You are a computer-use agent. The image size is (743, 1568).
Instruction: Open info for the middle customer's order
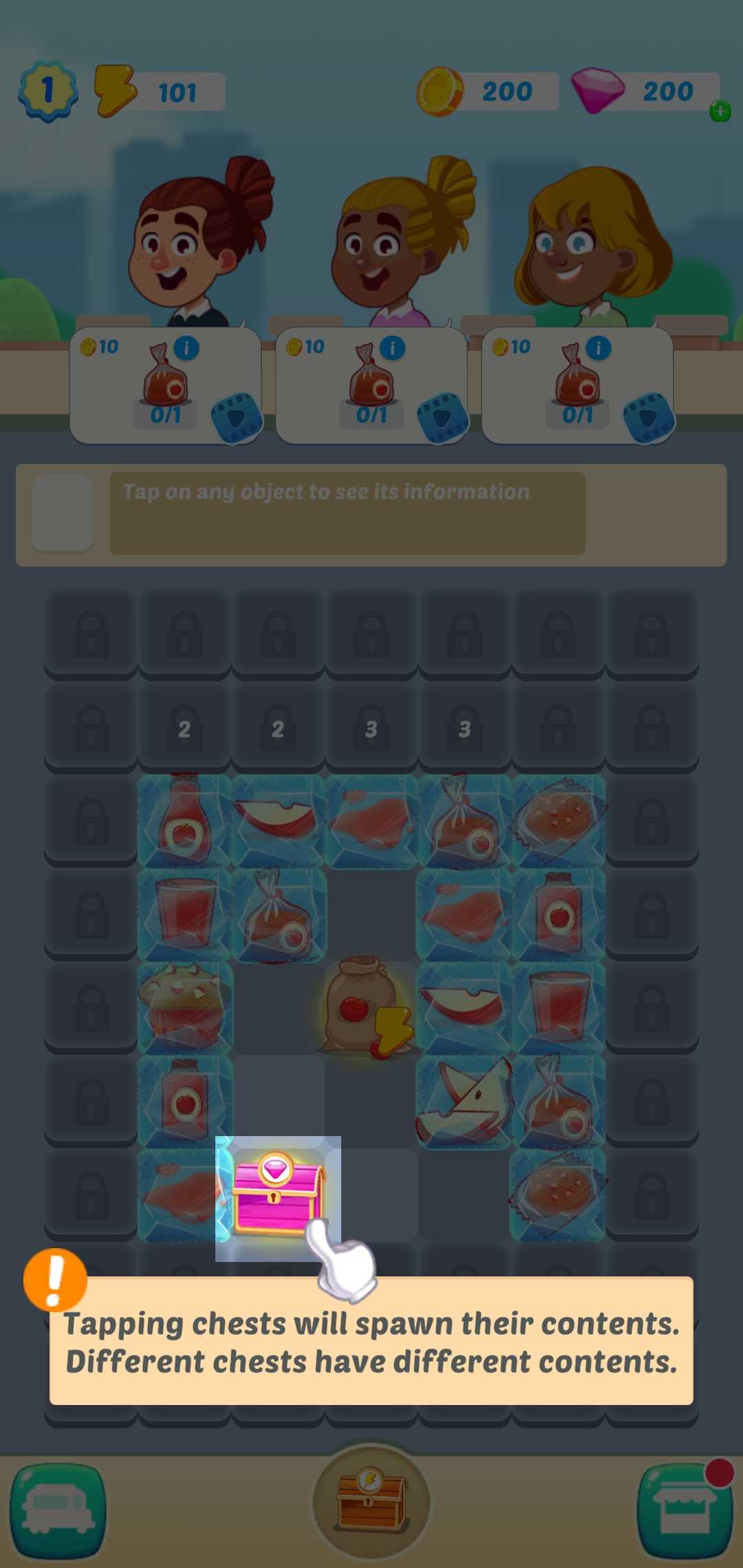[x=392, y=348]
